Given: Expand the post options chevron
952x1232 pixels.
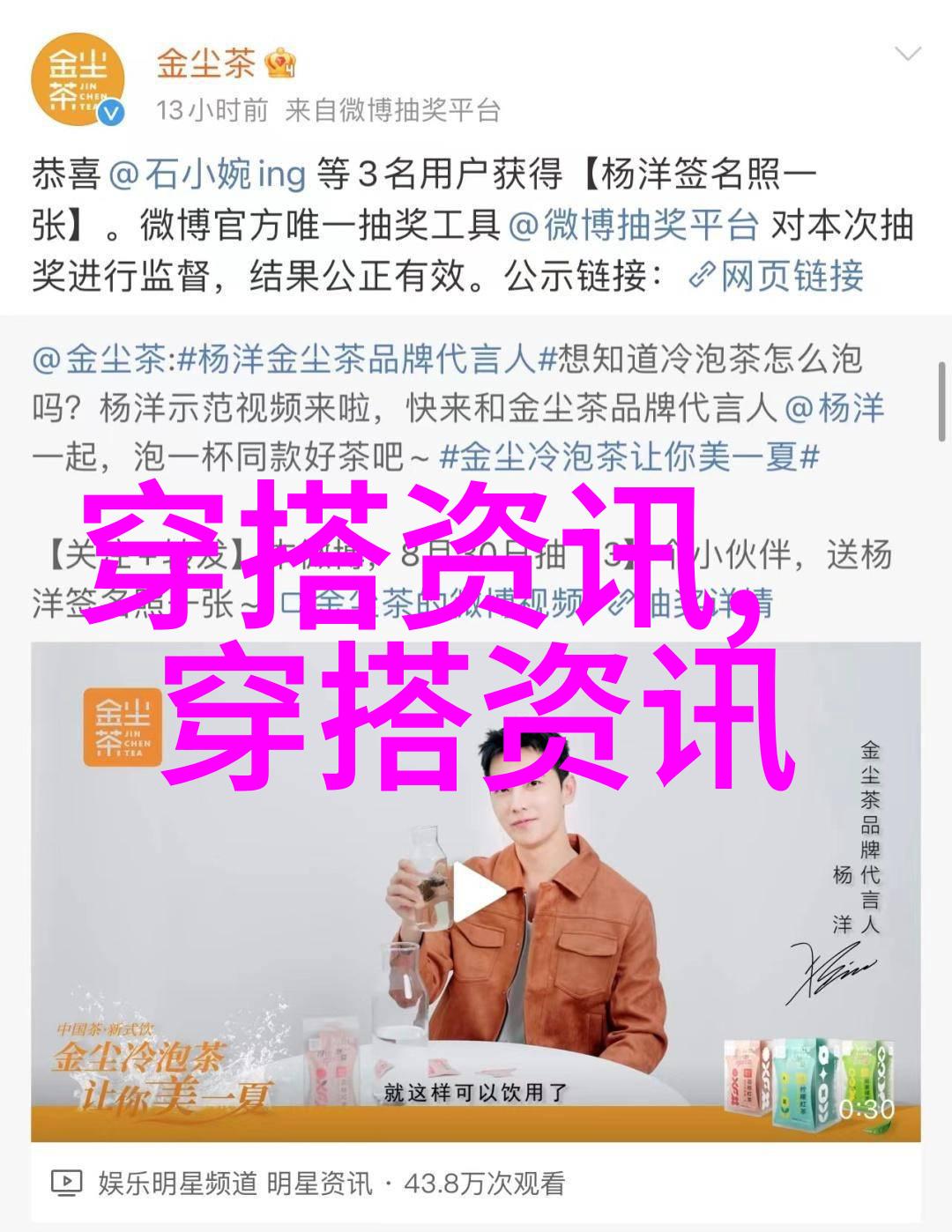Looking at the screenshot, I should coord(907,55).
